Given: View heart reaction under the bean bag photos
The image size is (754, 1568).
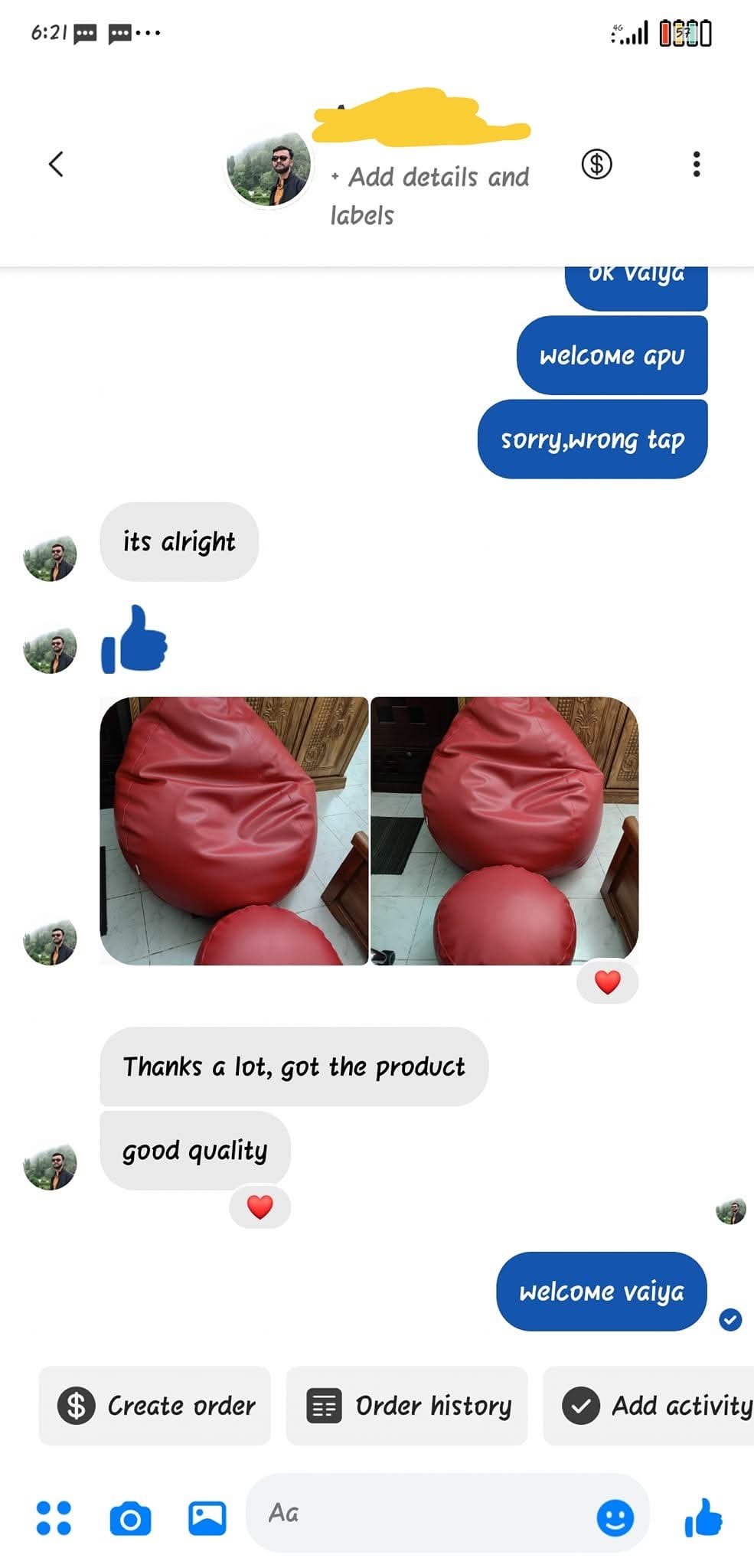Looking at the screenshot, I should point(607,982).
